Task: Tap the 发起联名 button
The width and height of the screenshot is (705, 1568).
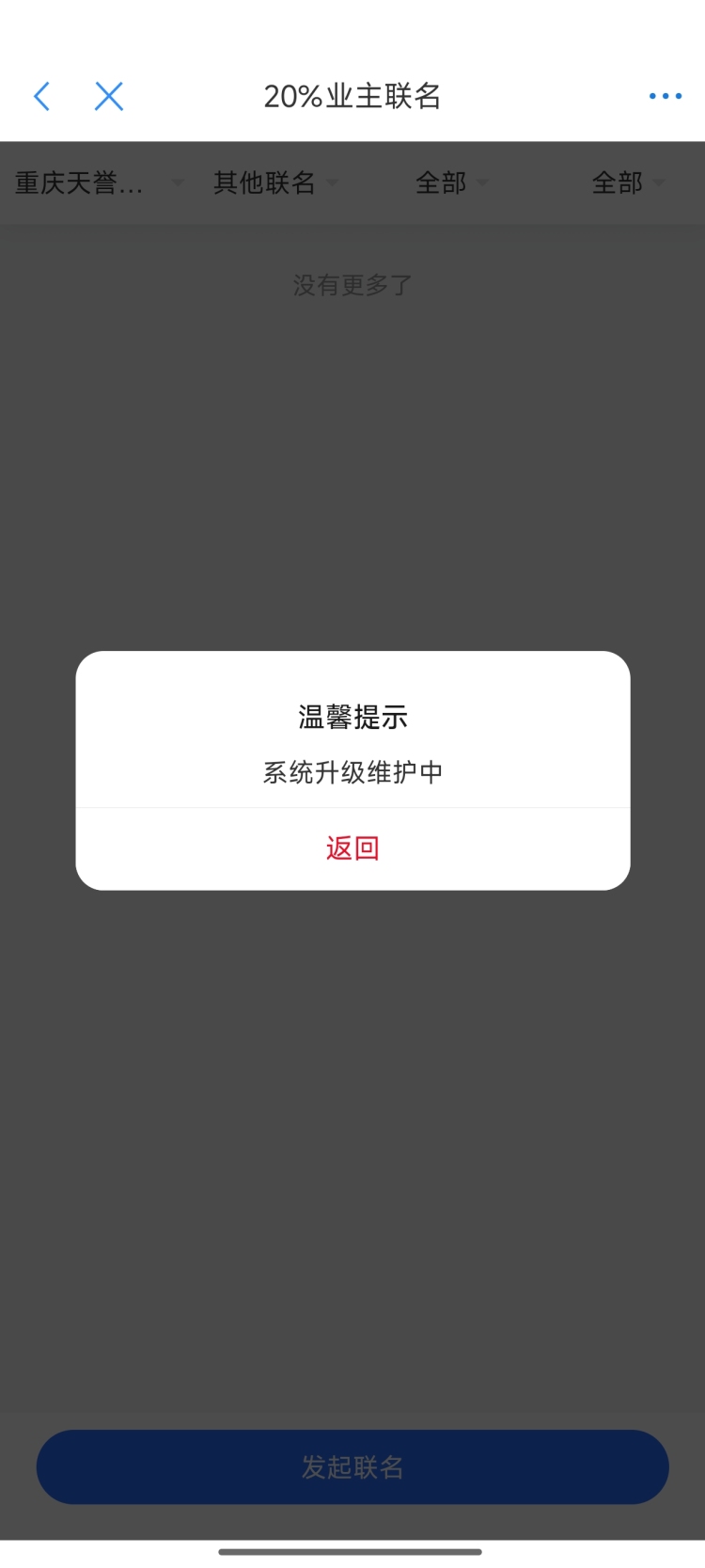Action: (352, 1466)
